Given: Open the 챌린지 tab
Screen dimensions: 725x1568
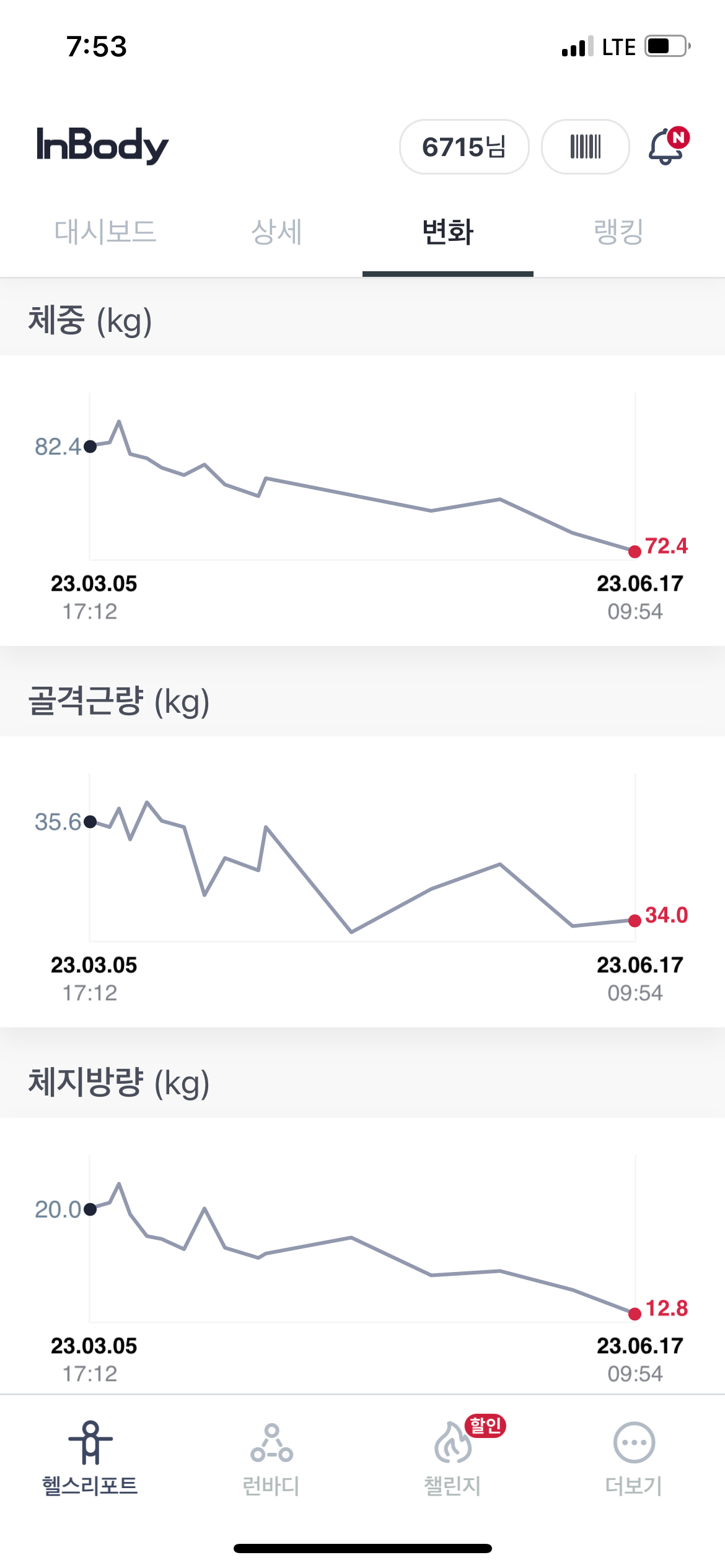Looking at the screenshot, I should [x=453, y=1458].
